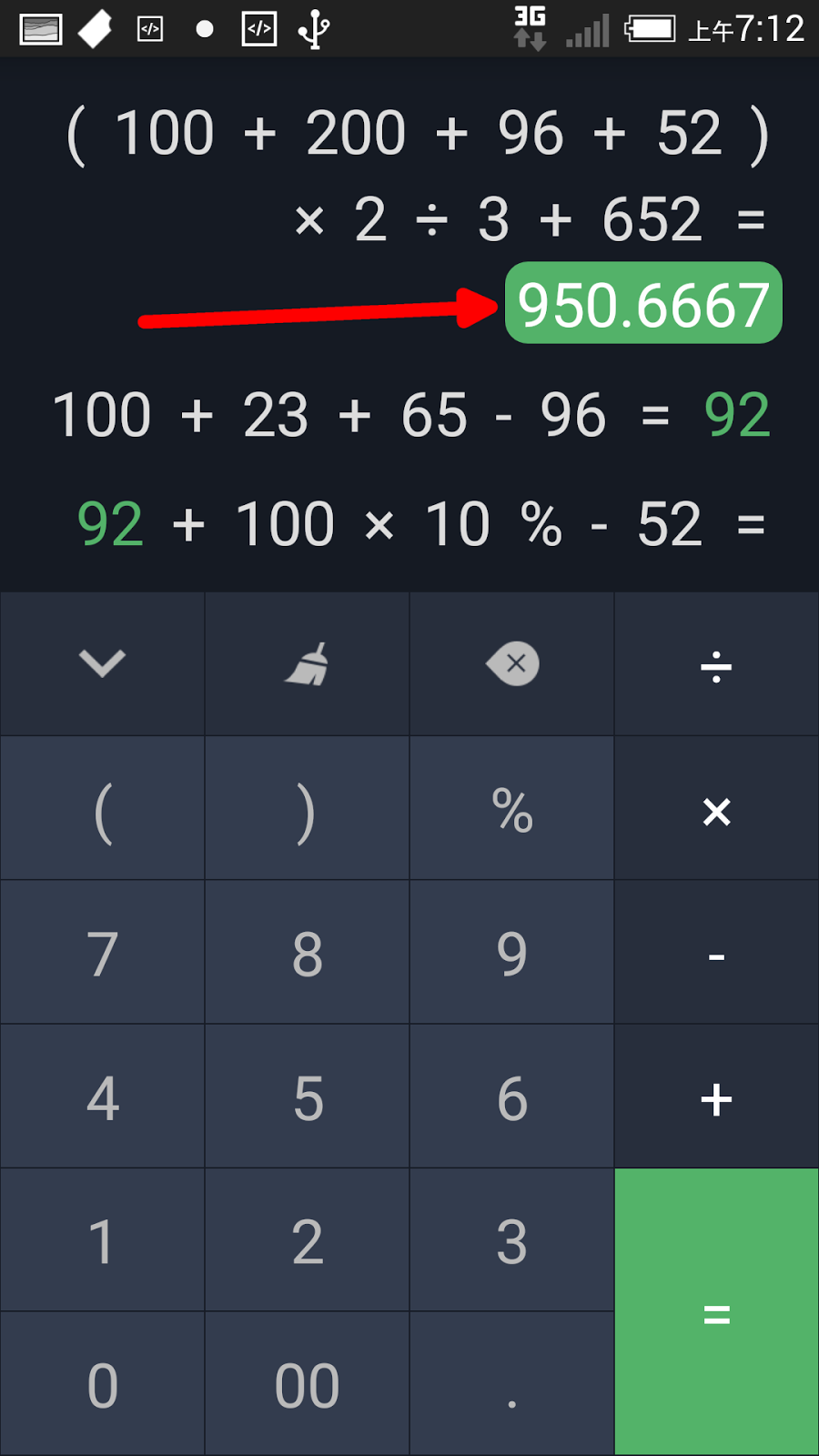Tap the multiplication key
This screenshot has width=819, height=1456.
click(x=716, y=808)
